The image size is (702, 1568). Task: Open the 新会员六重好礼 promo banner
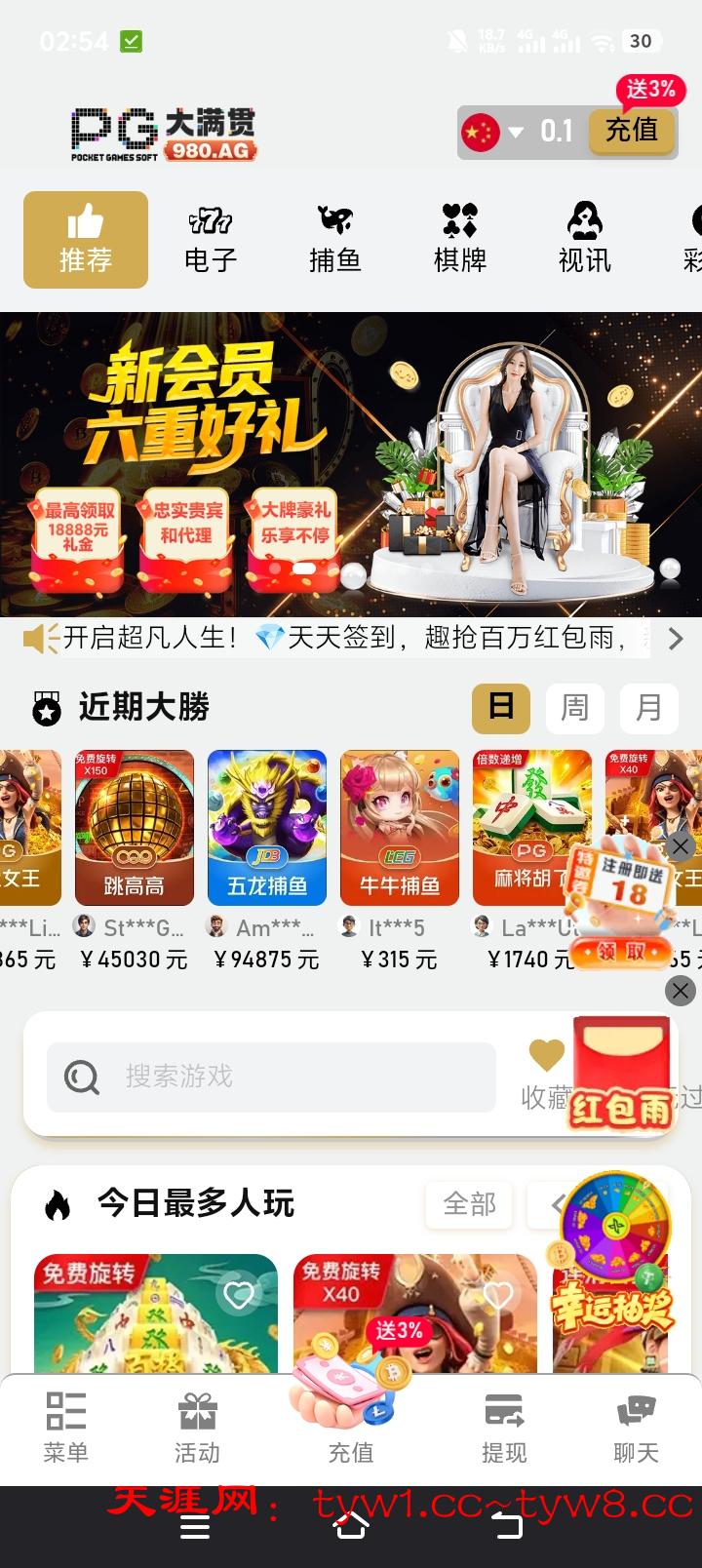pyautogui.click(x=351, y=463)
